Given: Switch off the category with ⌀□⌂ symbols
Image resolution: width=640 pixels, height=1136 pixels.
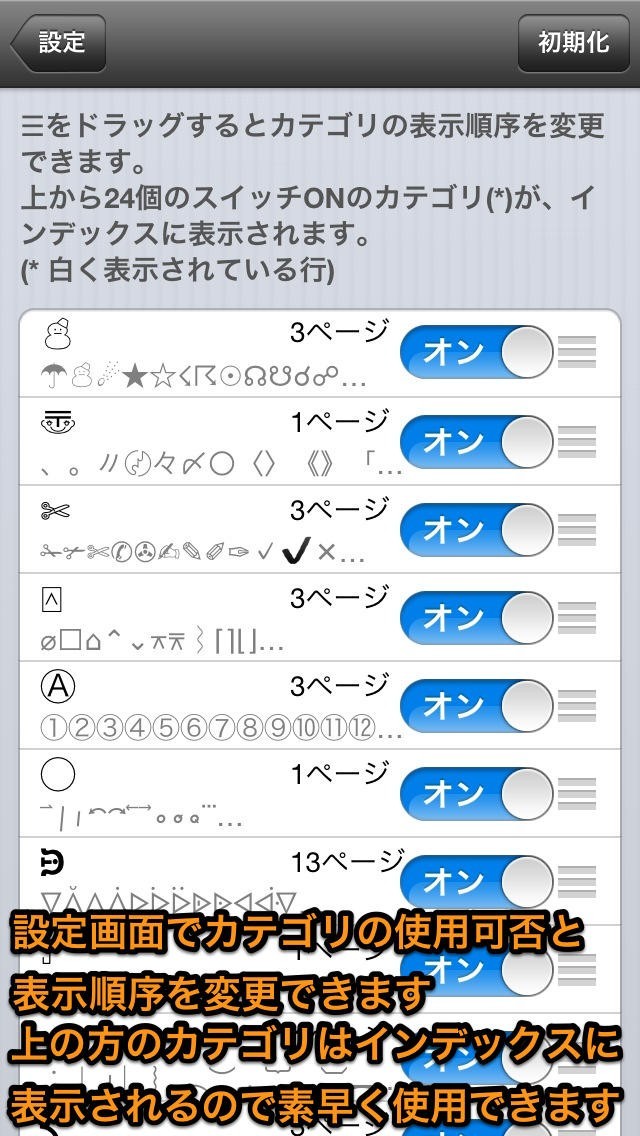Looking at the screenshot, I should 476,617.
